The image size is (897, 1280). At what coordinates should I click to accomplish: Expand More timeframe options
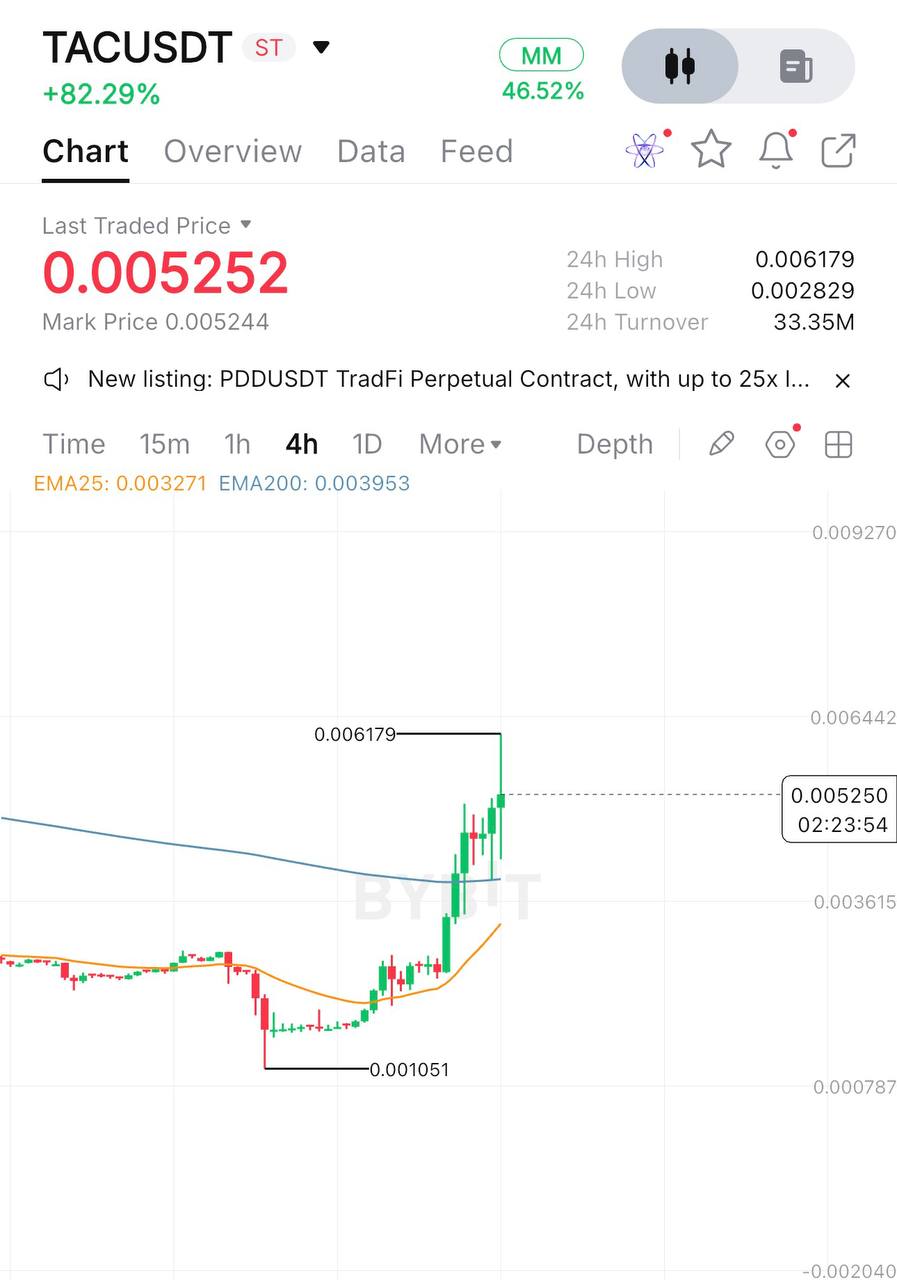tap(460, 444)
